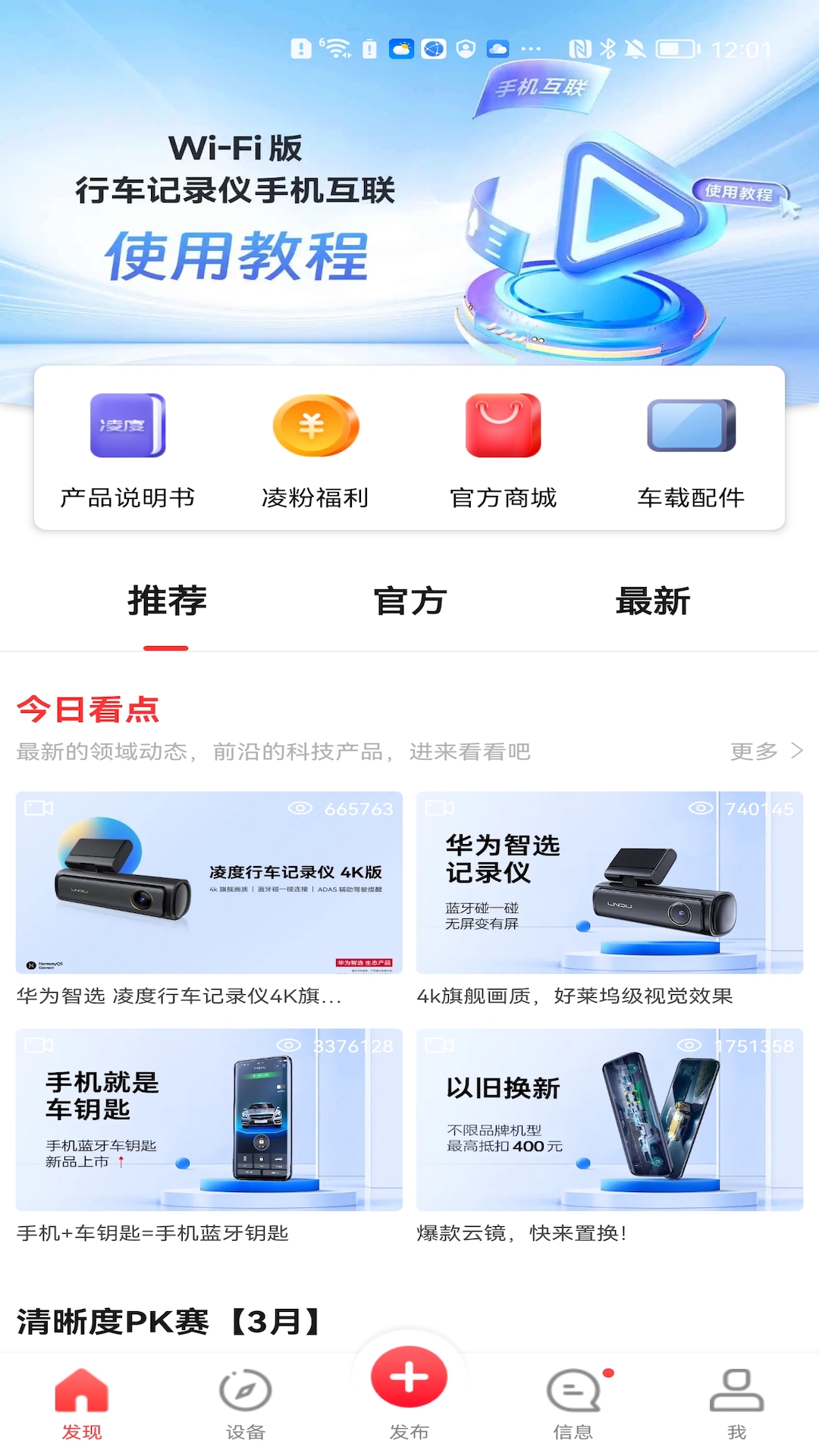The image size is (819, 1456).
Task: Switch to the 最新 tab
Action: pyautogui.click(x=654, y=602)
